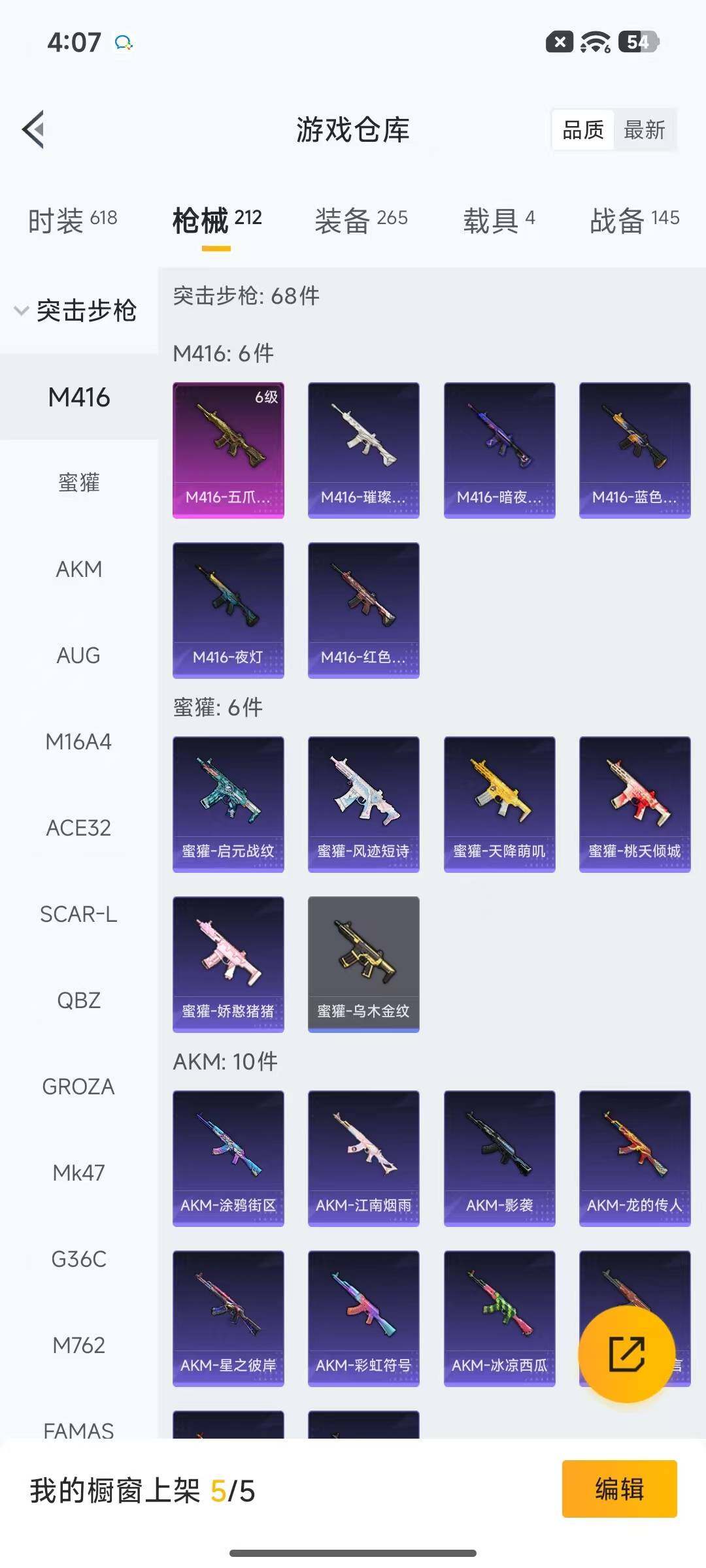Open the 战备 tab
The width and height of the screenshot is (706, 1568).
click(x=634, y=220)
